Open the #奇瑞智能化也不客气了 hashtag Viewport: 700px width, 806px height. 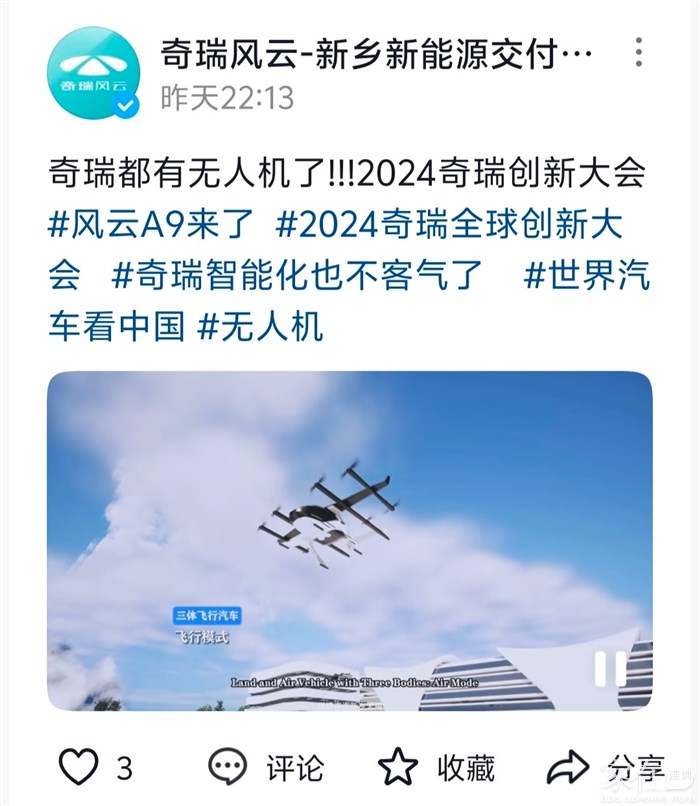(298, 275)
